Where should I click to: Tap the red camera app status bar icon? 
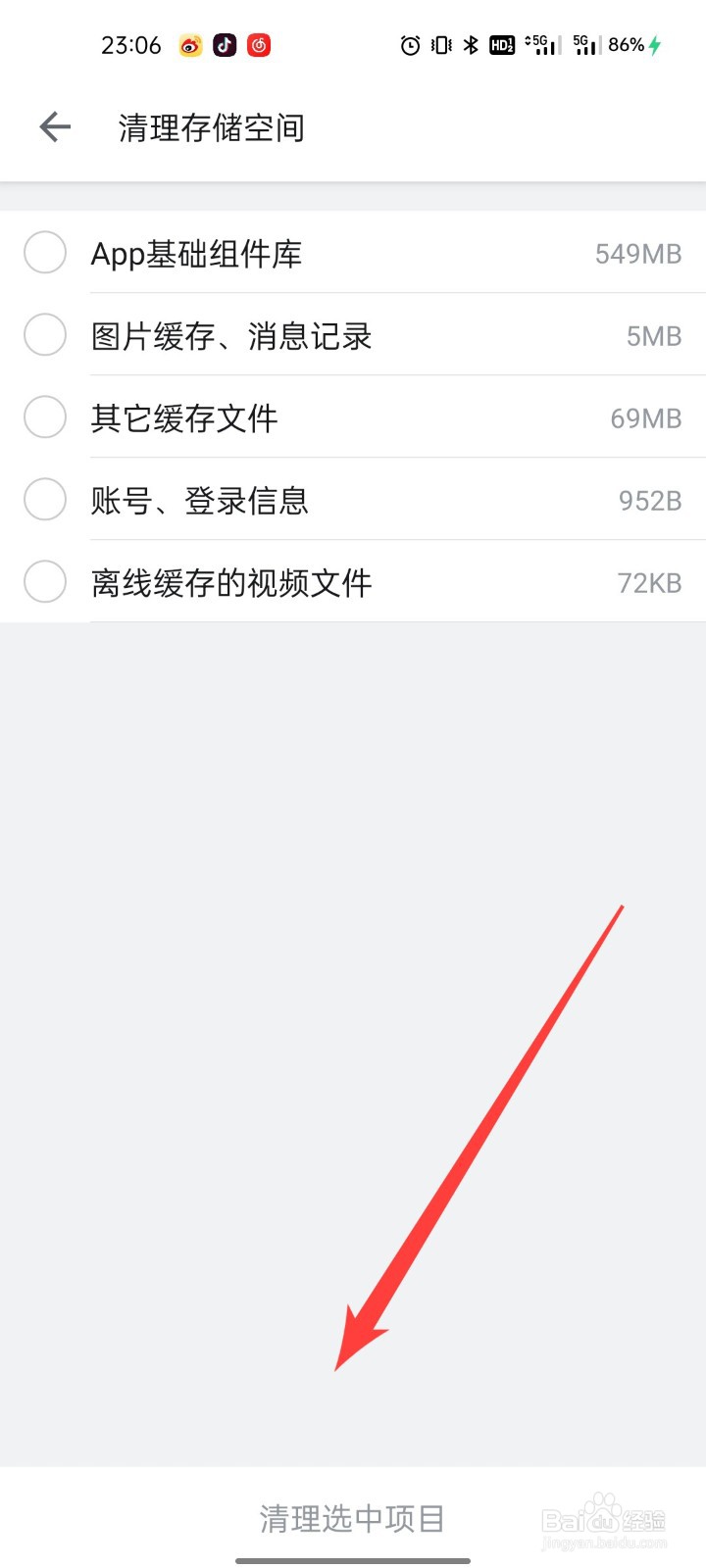click(x=257, y=45)
